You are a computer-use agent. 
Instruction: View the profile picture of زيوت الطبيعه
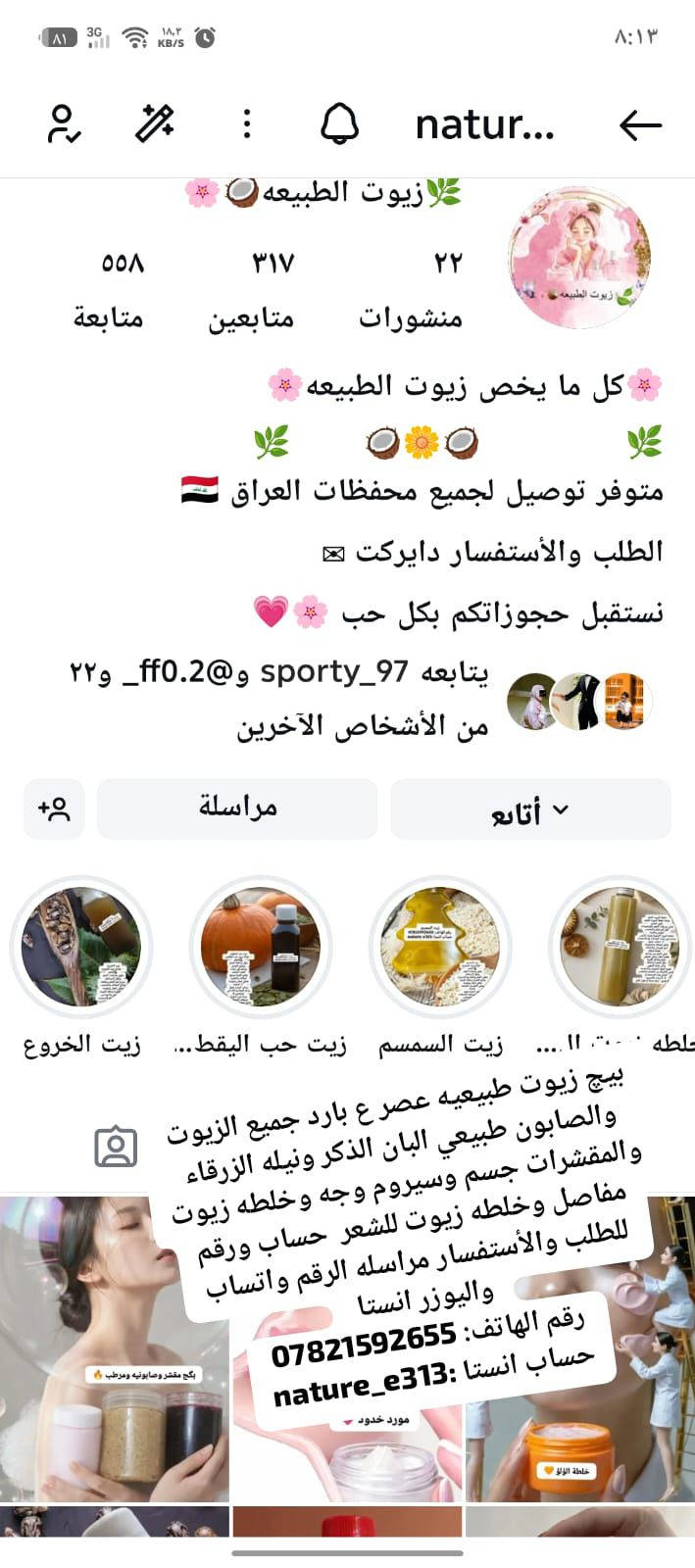coord(579,259)
